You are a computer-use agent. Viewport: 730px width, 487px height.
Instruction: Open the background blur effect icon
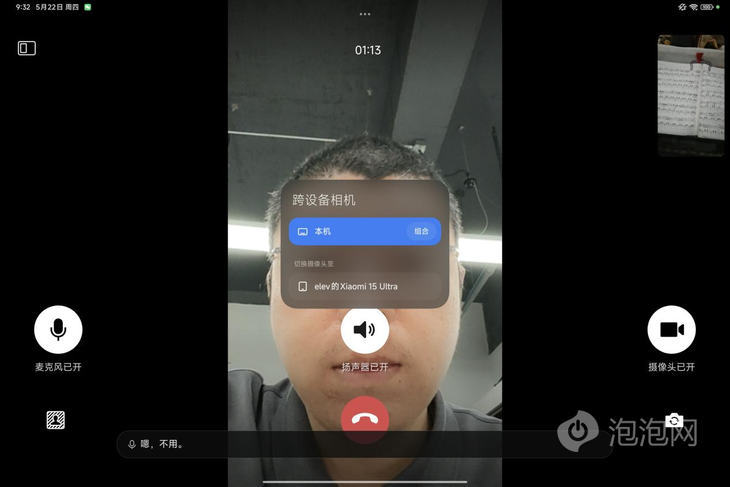(x=56, y=420)
